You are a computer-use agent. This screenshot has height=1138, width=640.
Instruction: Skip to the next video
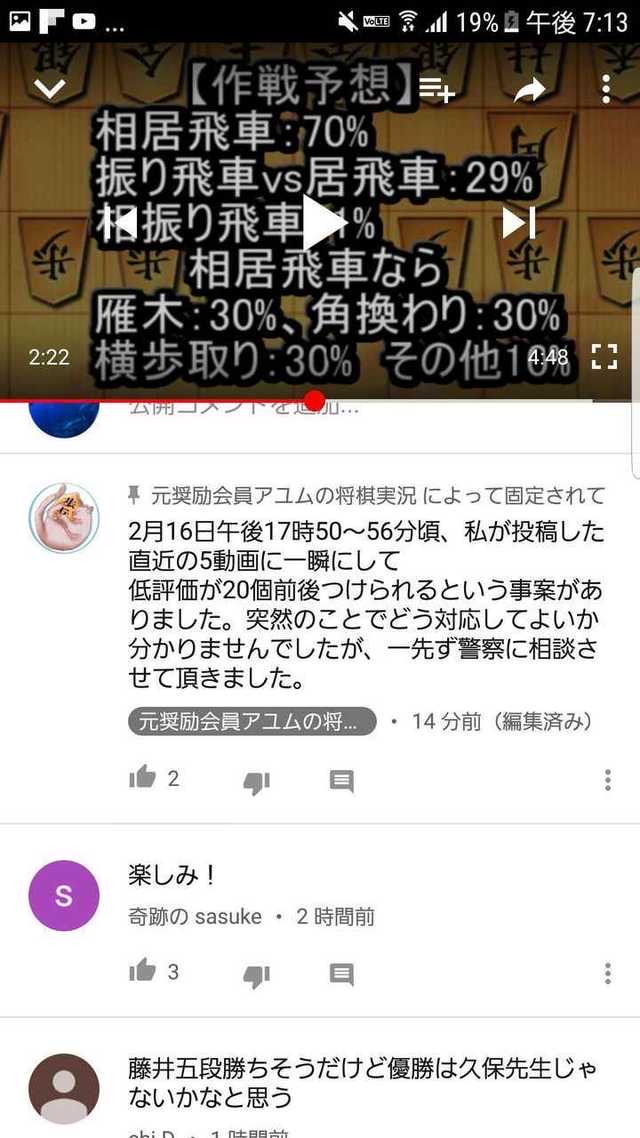(x=520, y=222)
